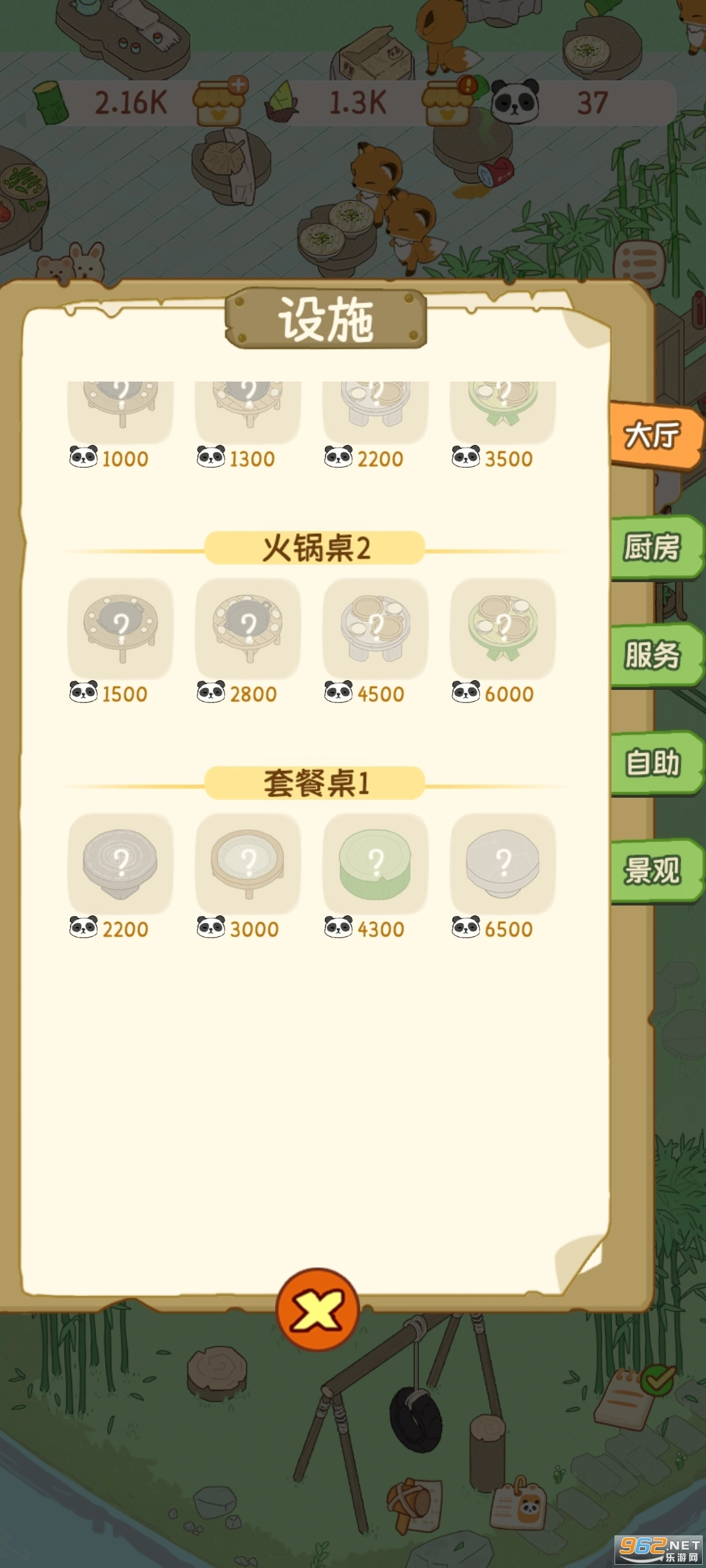Image resolution: width=706 pixels, height=1568 pixels.
Task: Switch to the 景观 tab
Action: tap(654, 871)
